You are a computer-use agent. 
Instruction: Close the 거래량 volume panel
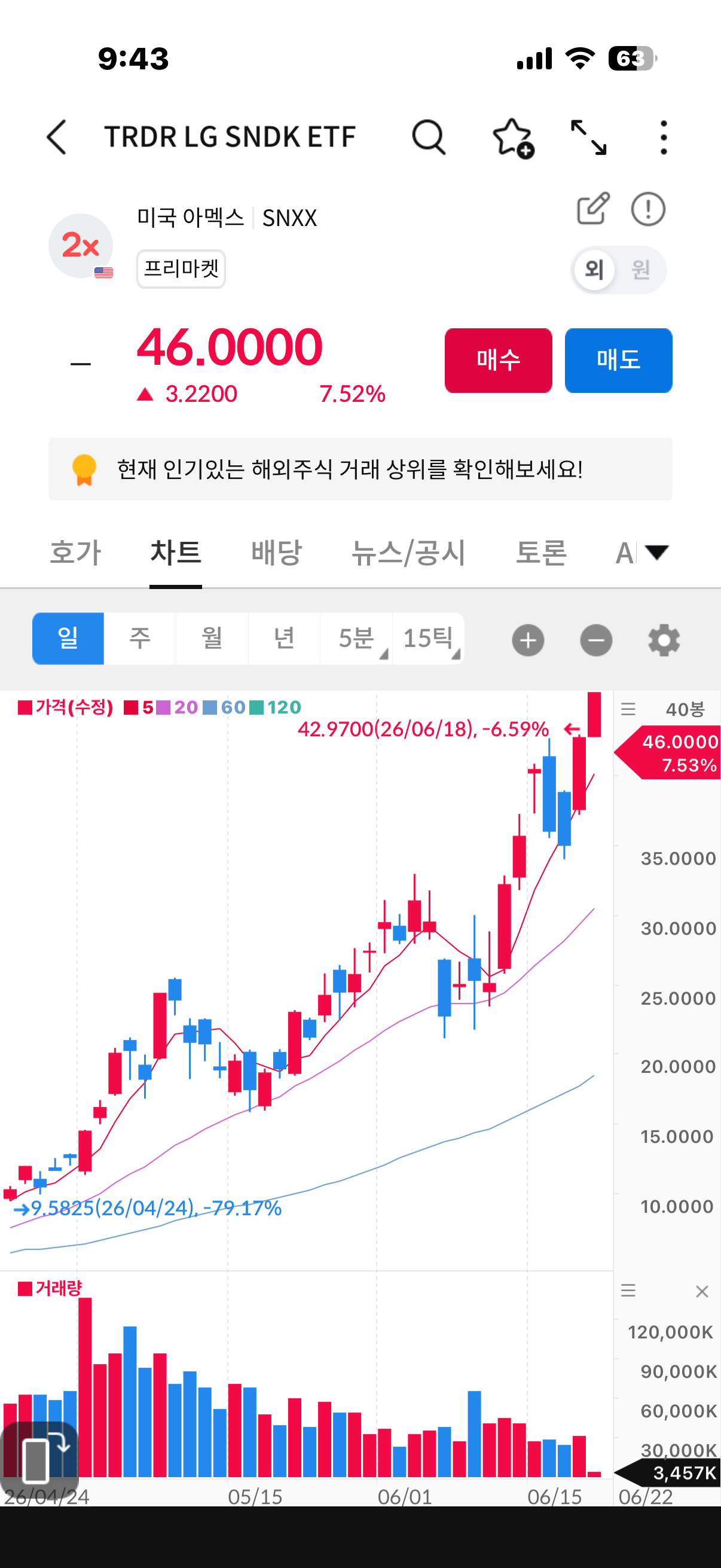click(702, 1292)
